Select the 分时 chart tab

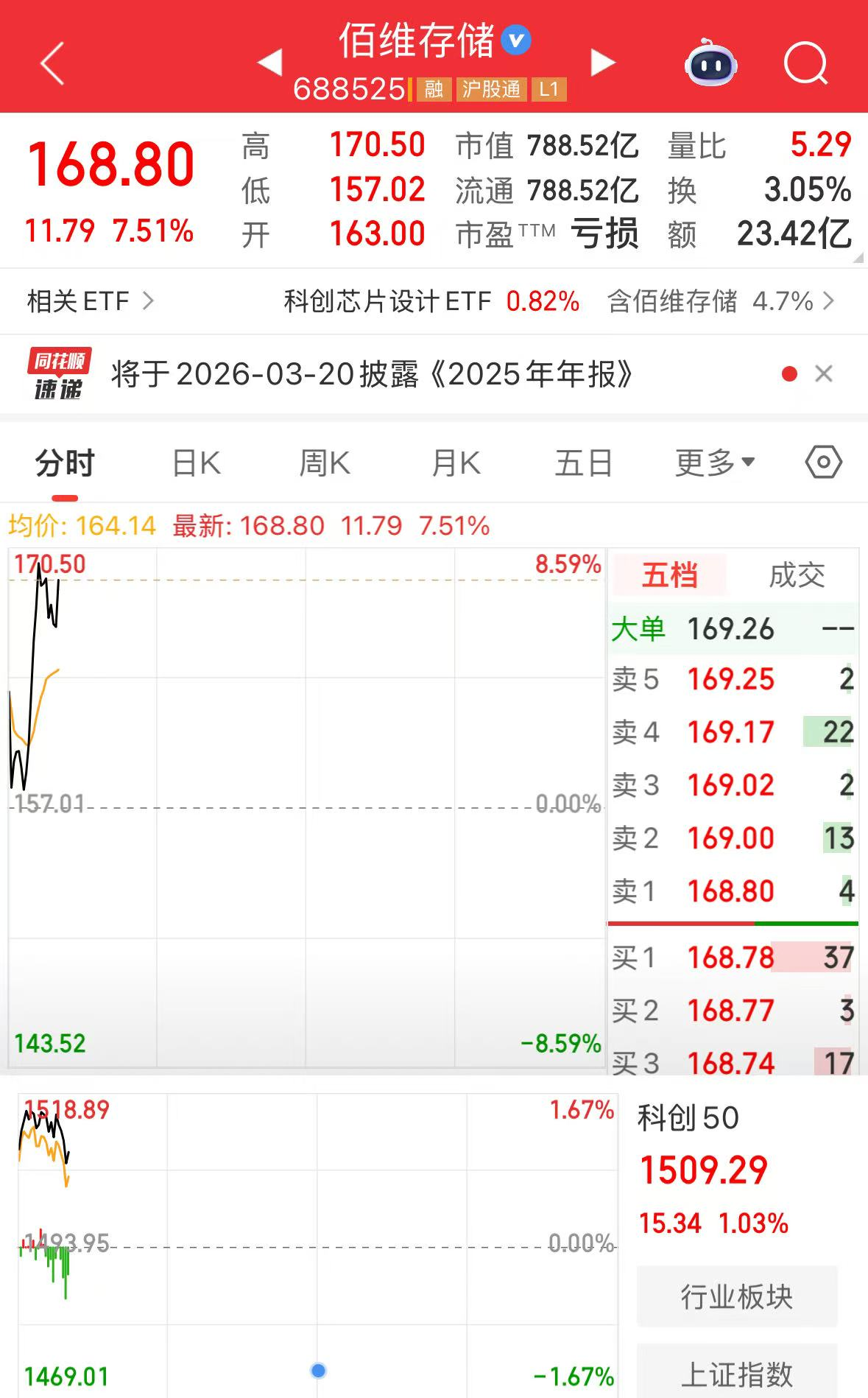[65, 464]
